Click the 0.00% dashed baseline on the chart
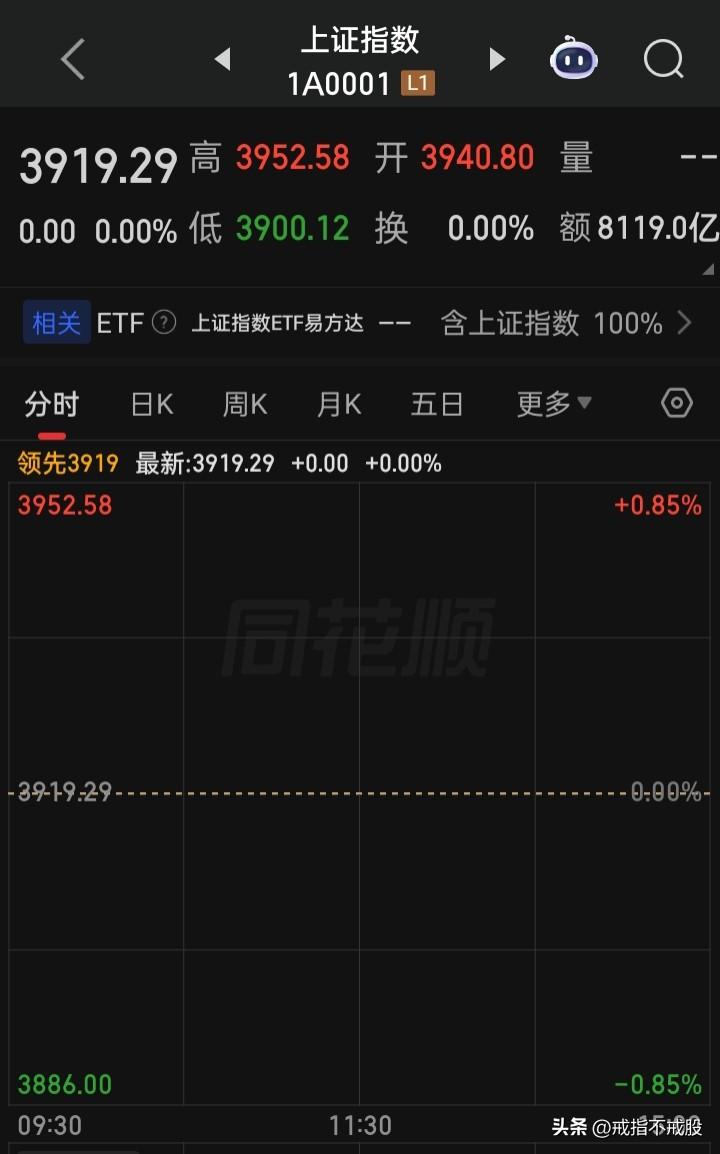 360,791
